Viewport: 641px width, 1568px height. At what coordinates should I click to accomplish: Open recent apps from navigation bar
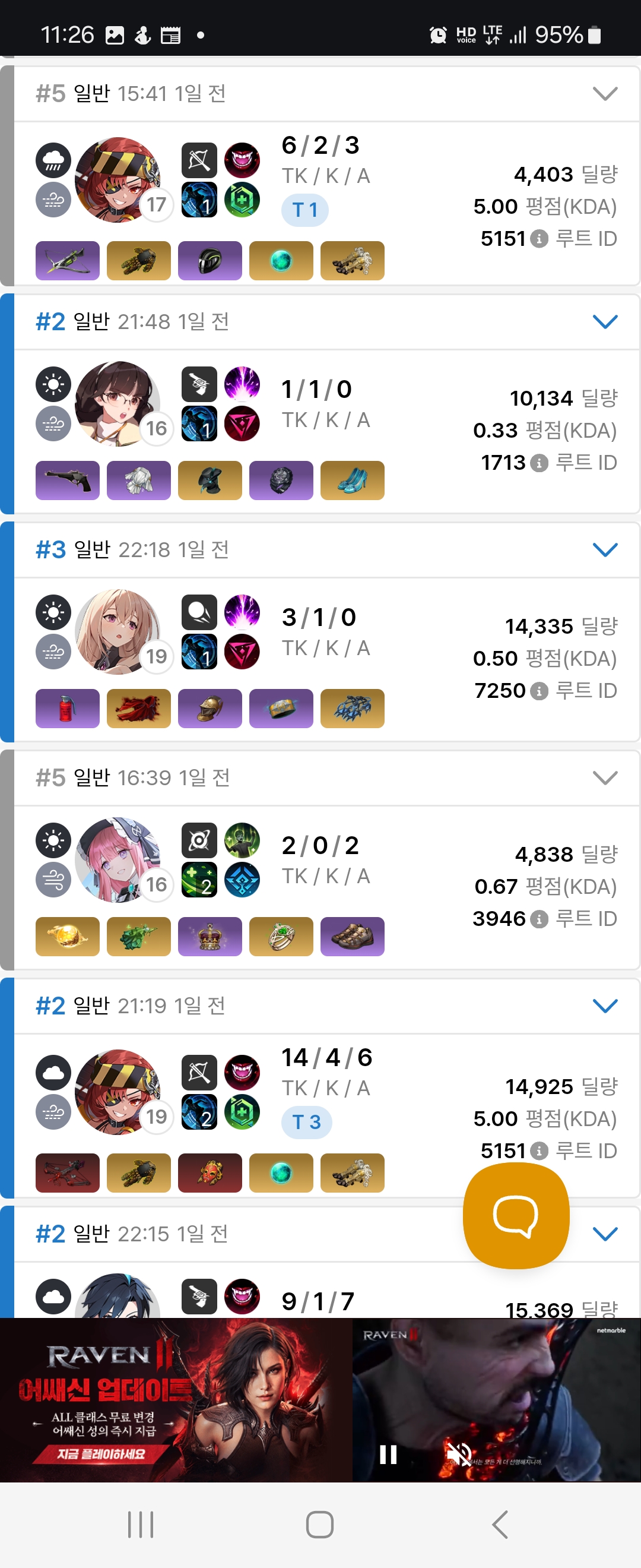(x=141, y=1524)
